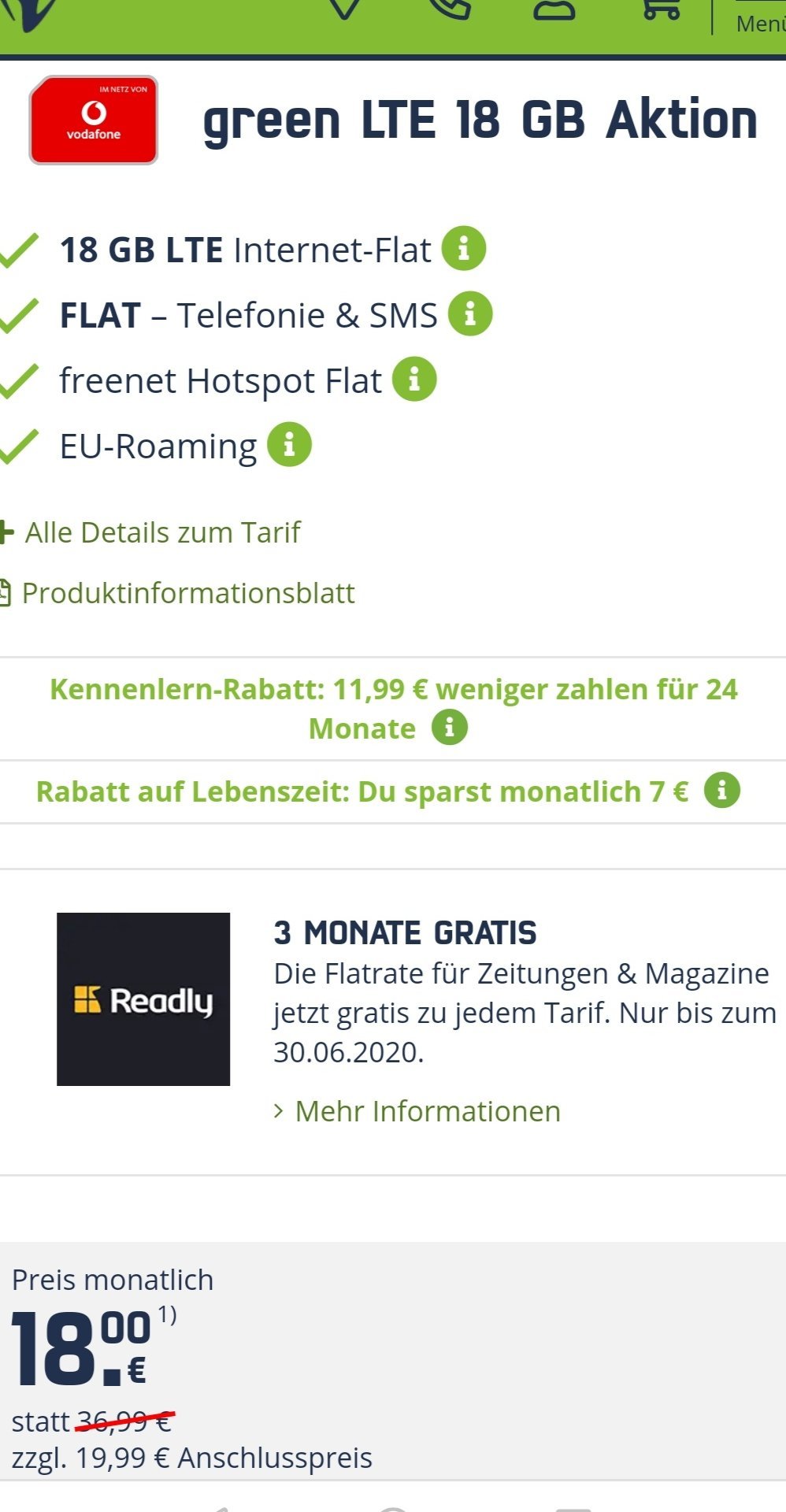This screenshot has width=786, height=1512.
Task: Open the Produktinformationsblatt document
Action: coord(177,593)
